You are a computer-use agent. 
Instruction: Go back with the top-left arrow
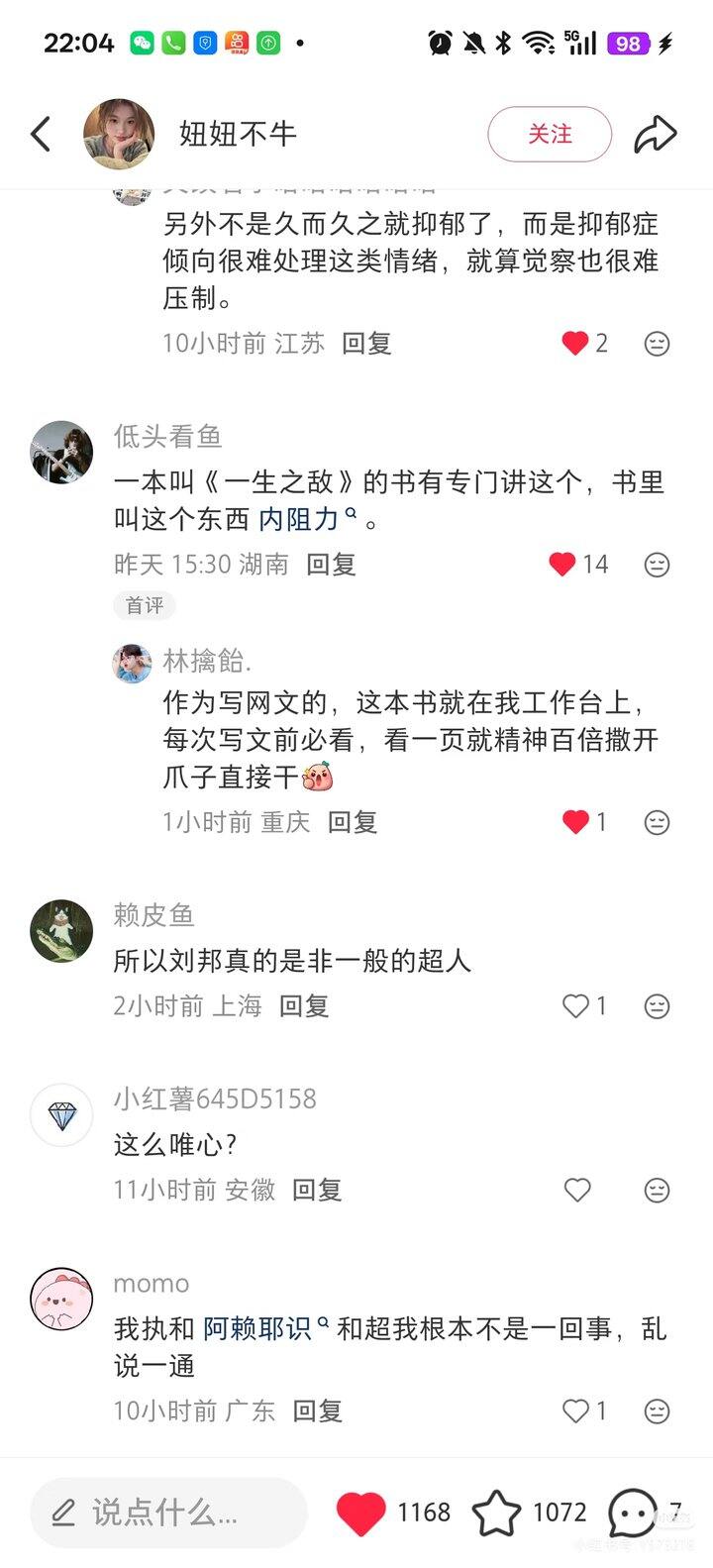tap(41, 134)
